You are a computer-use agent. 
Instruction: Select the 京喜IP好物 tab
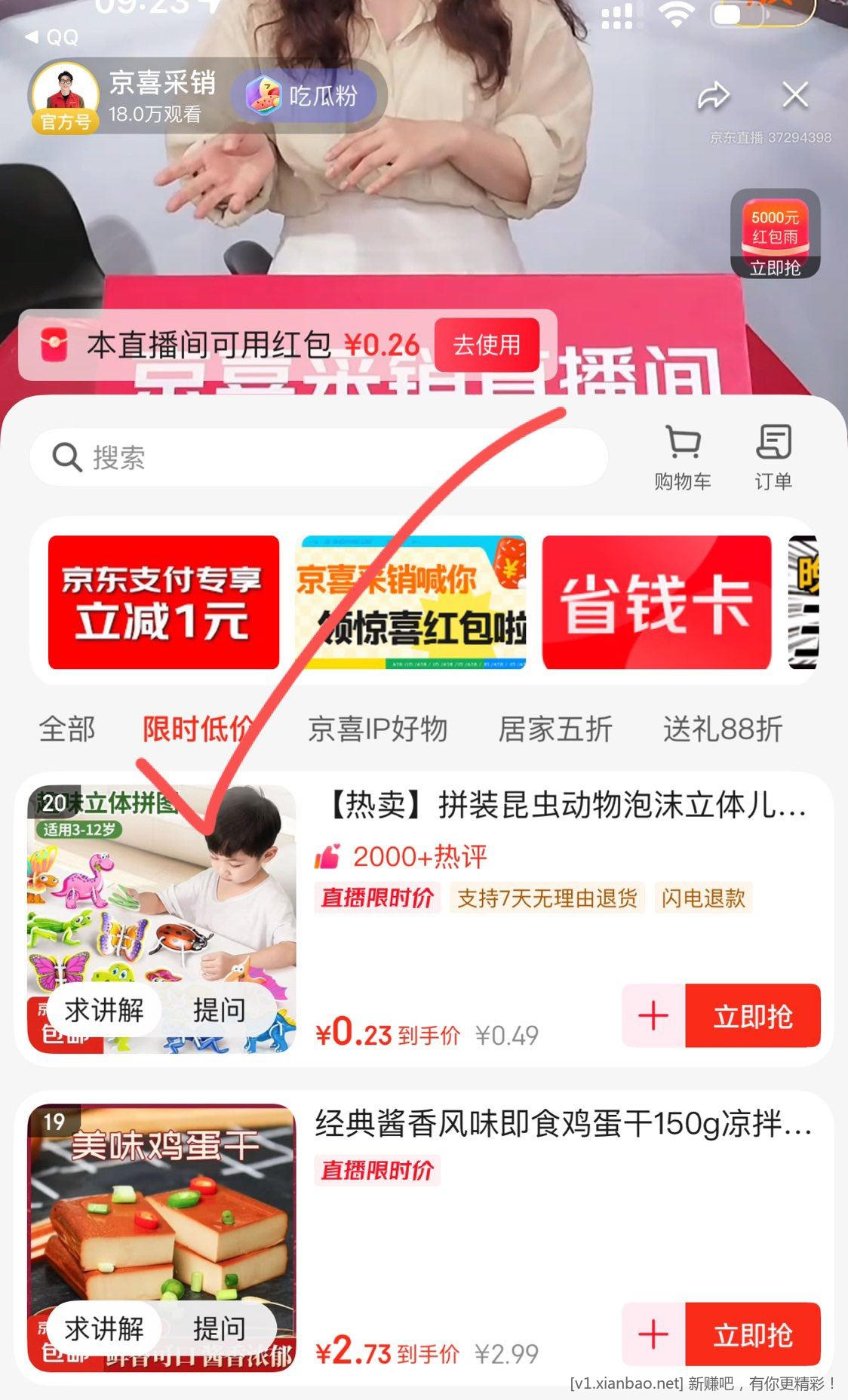pos(377,729)
